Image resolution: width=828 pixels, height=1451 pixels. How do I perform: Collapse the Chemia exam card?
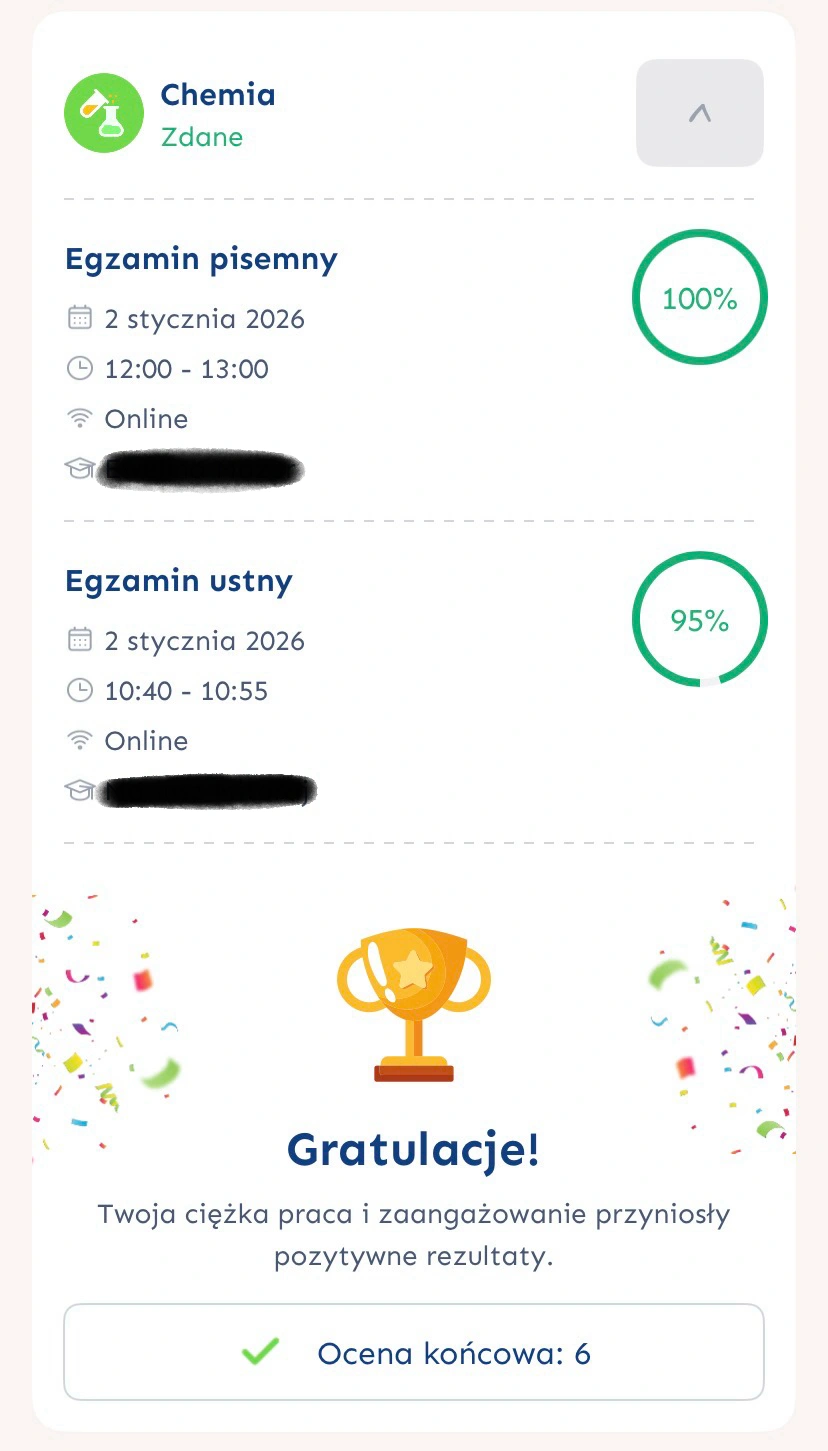(x=699, y=113)
